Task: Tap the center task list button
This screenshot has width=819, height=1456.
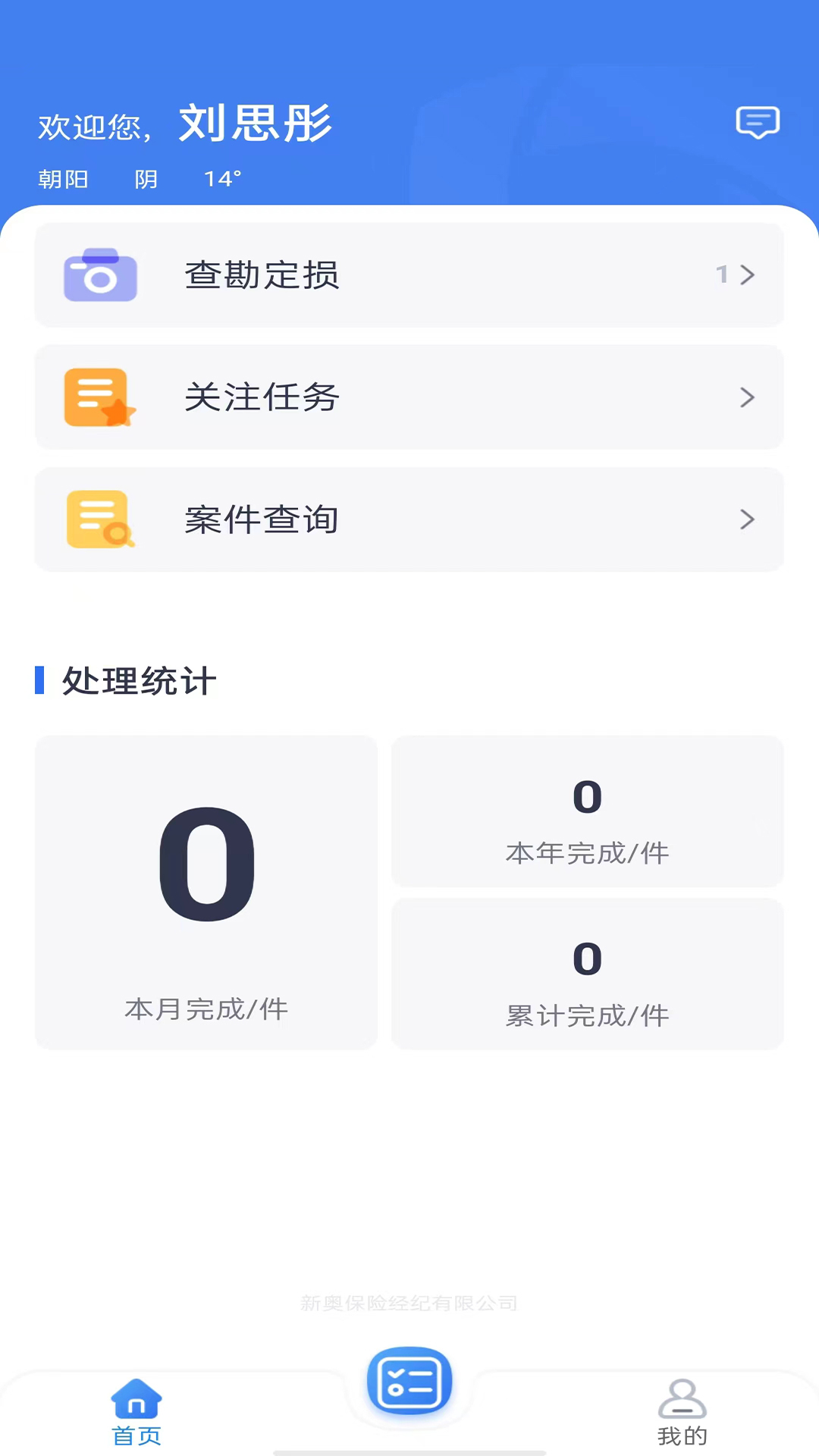Action: 409,1381
